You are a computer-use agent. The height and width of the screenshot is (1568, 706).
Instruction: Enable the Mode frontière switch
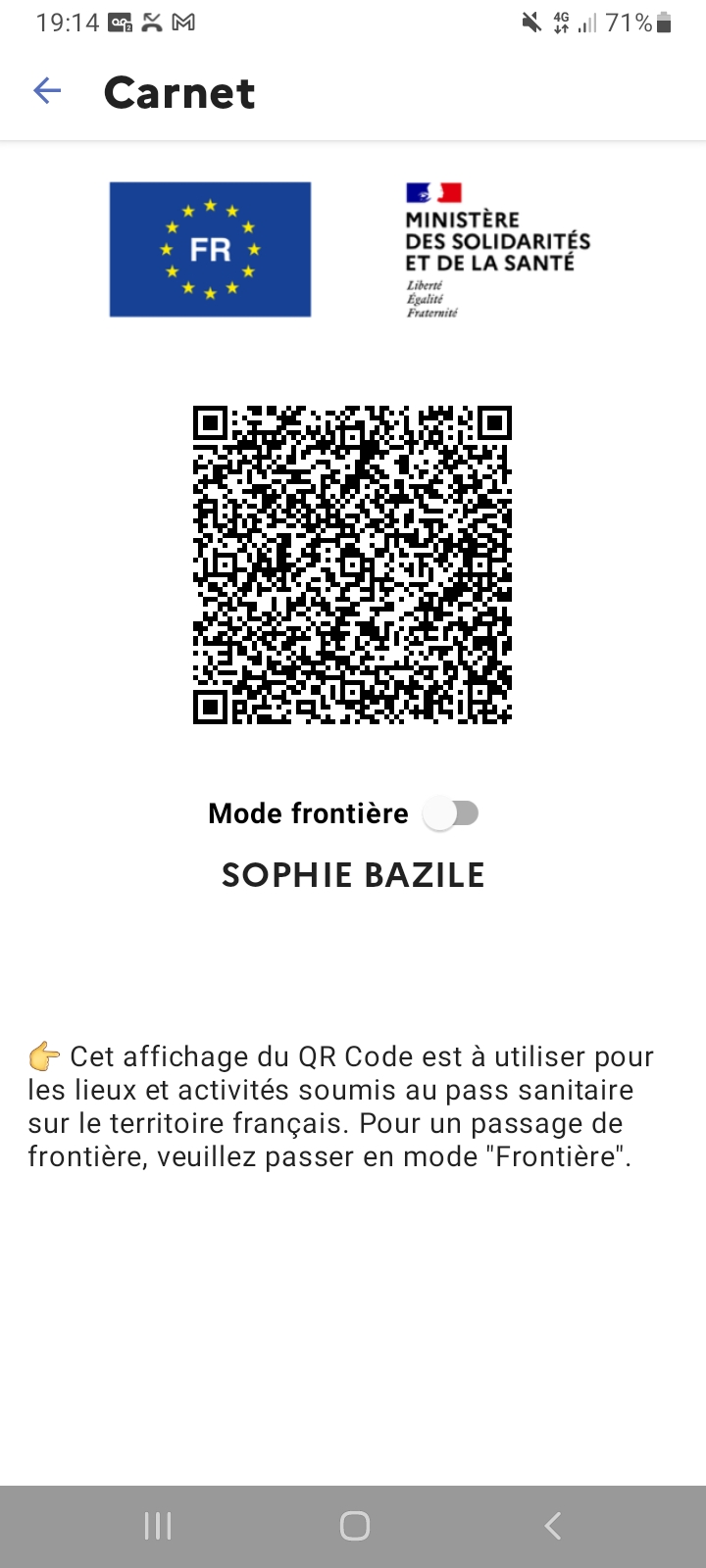pyautogui.click(x=451, y=813)
